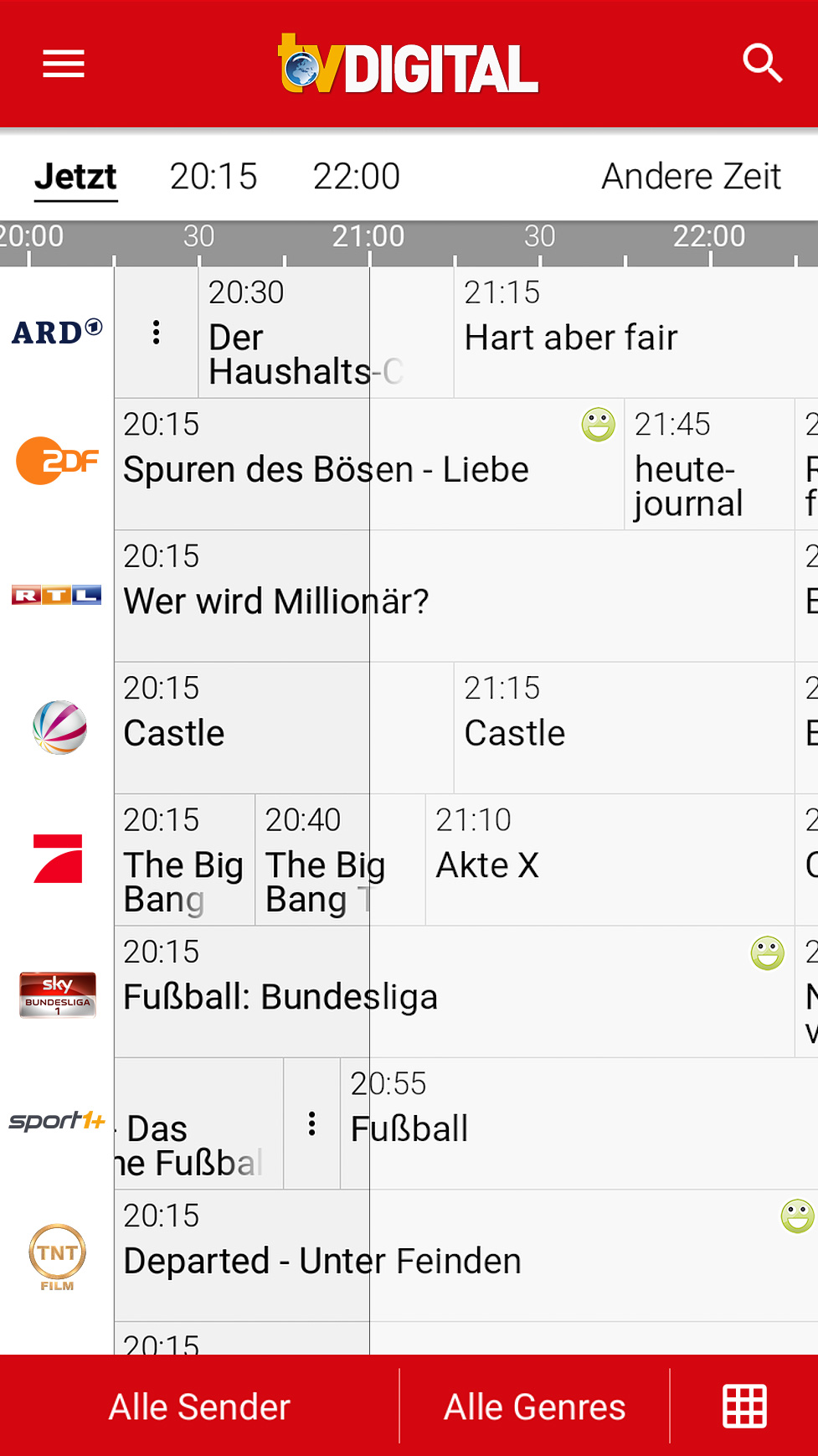The image size is (818, 1456).
Task: Select the RTL channel logo
Action: tap(55, 594)
